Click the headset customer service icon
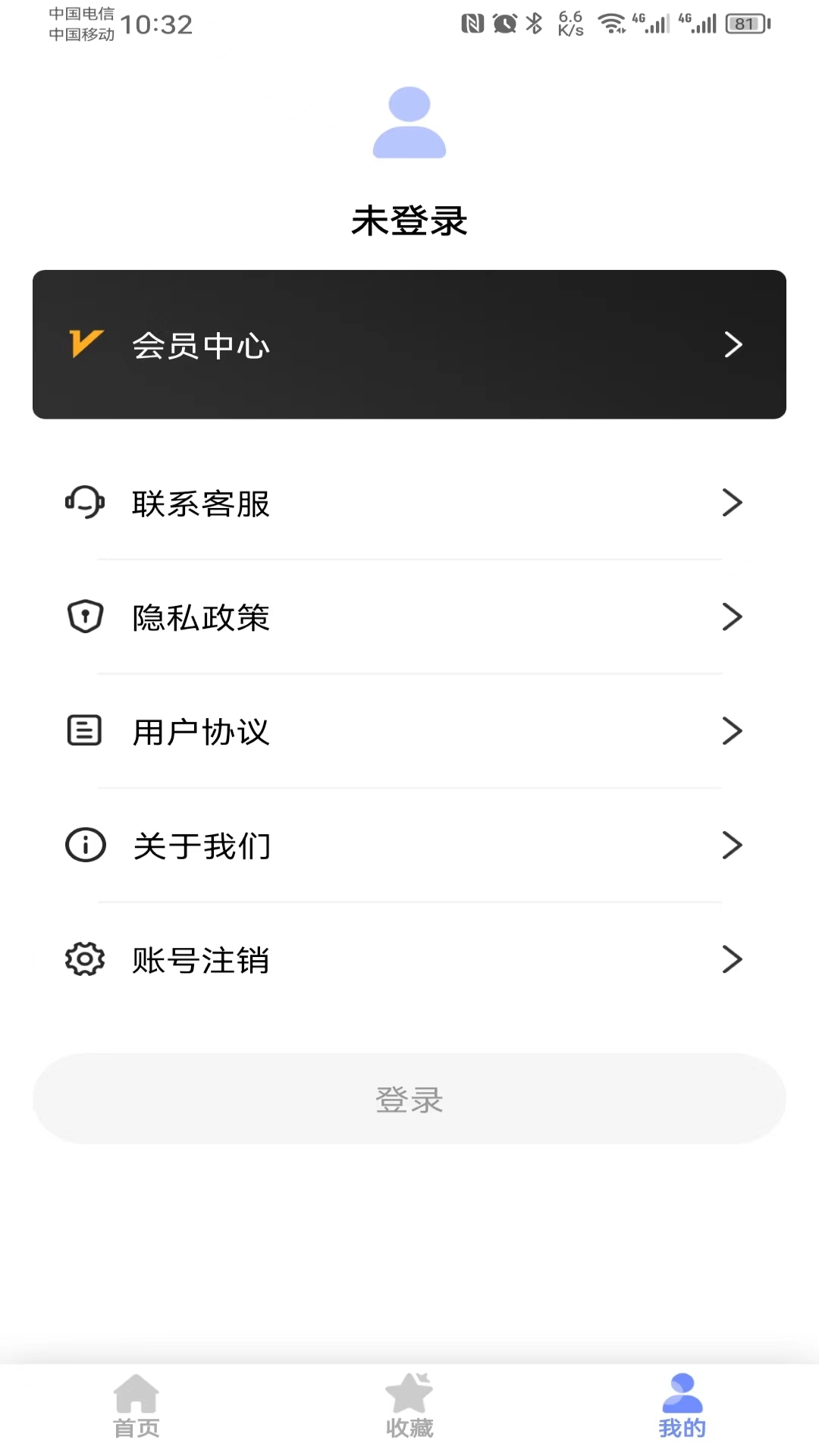Screen dimensions: 819x1456 click(x=85, y=502)
